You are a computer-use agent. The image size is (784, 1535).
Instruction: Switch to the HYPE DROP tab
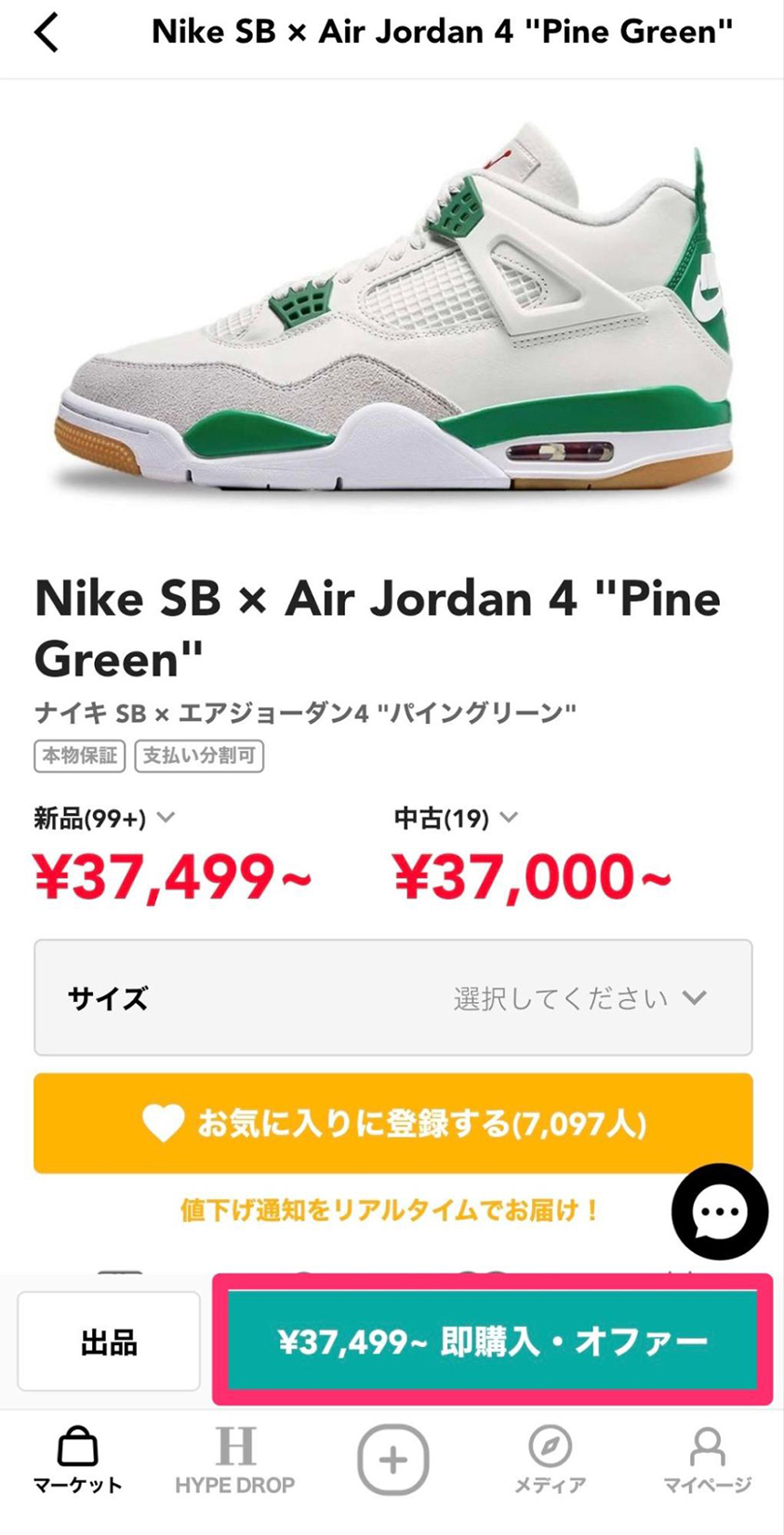(234, 1461)
